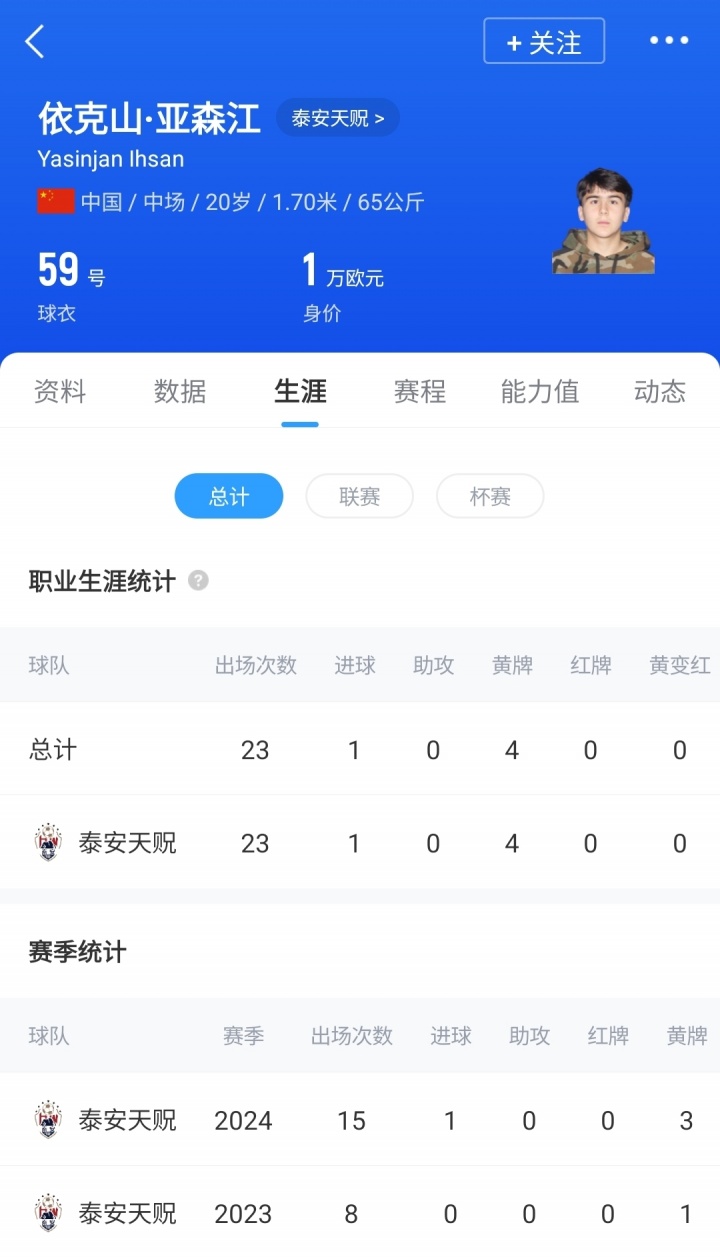Select the 杯赛 filter option
This screenshot has height=1257, width=720.
(x=489, y=496)
